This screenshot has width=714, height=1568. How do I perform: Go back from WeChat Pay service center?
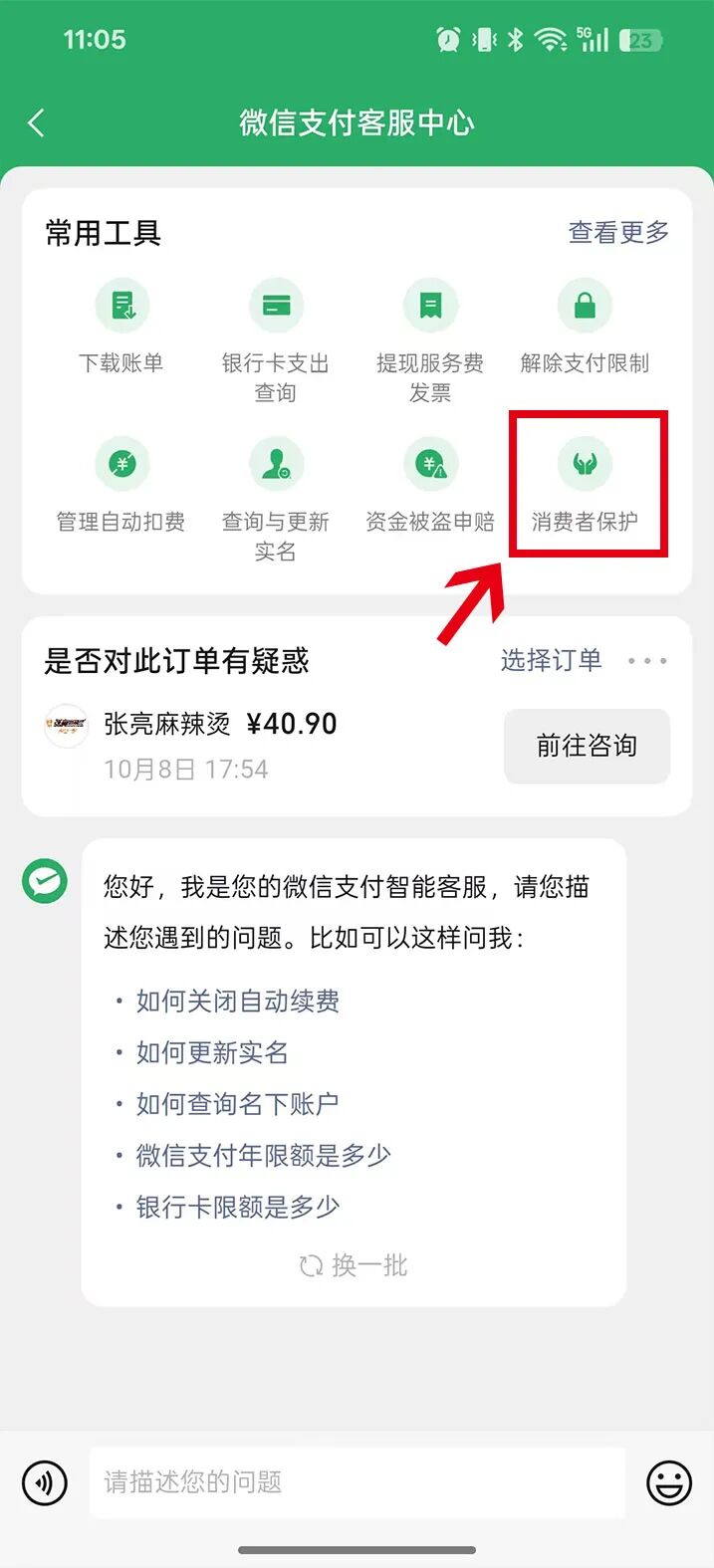[x=37, y=123]
